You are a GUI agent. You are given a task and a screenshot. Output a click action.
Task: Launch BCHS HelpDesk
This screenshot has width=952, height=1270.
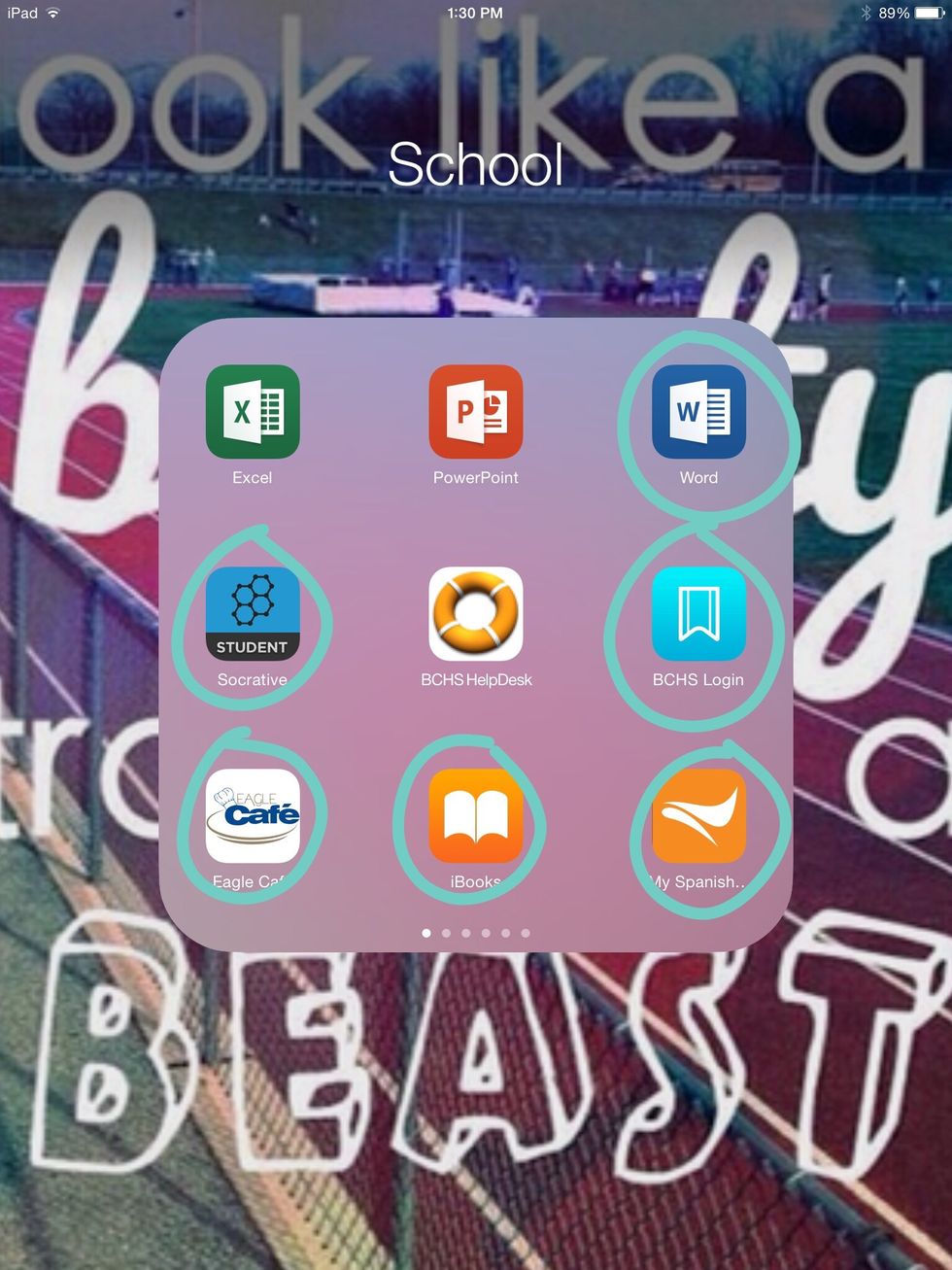476,614
